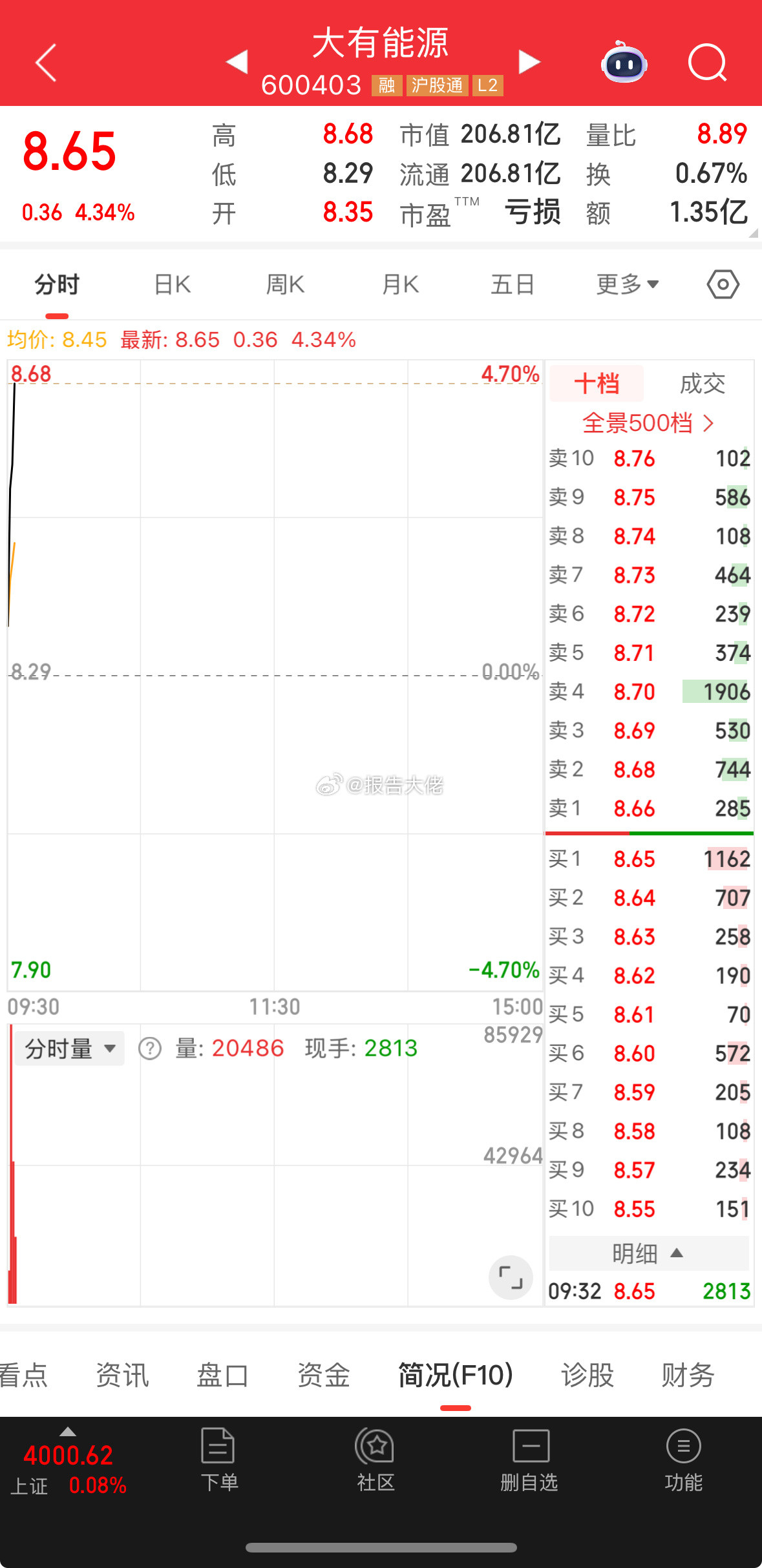The width and height of the screenshot is (762, 1568).
Task: Switch to the previous stock
Action: tap(237, 62)
